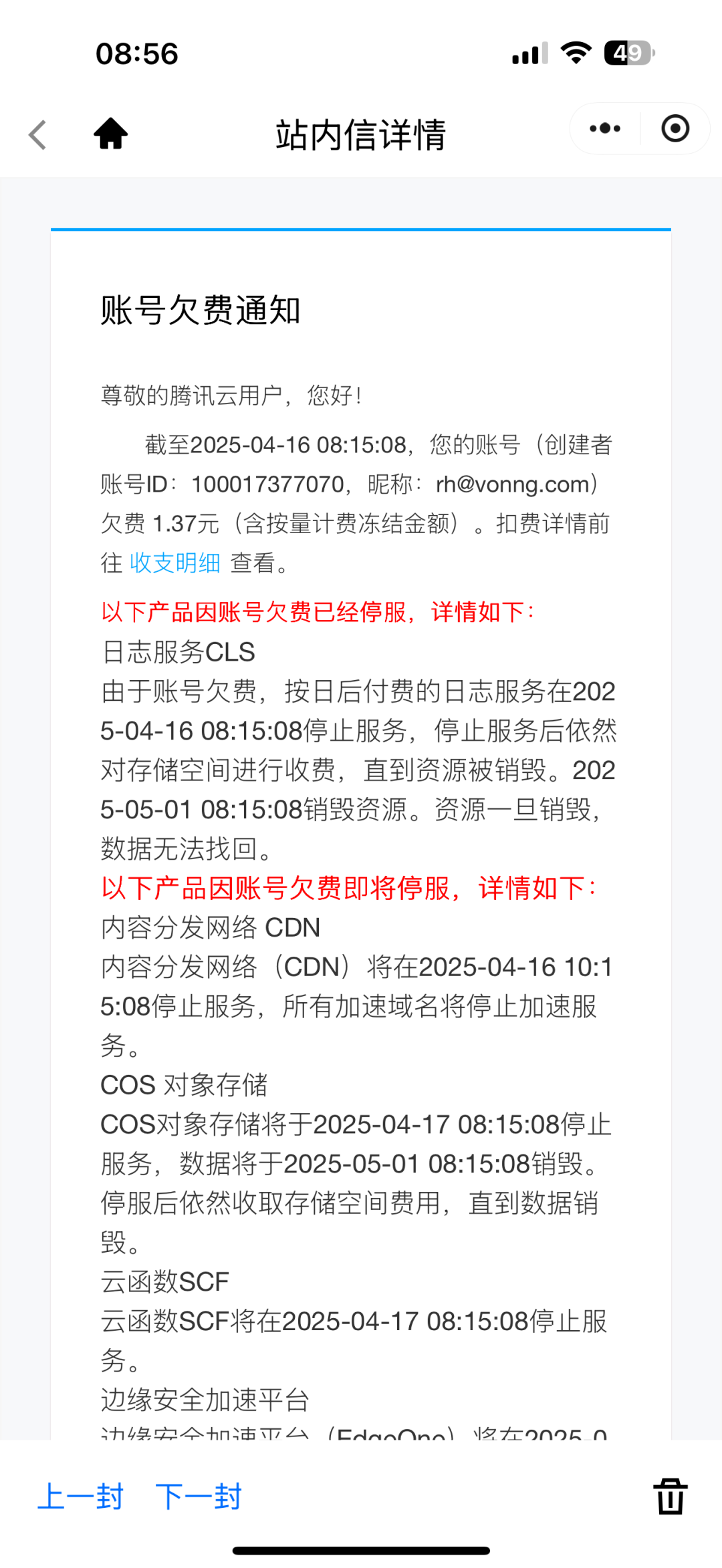Return to the home page via house icon

pos(110,134)
